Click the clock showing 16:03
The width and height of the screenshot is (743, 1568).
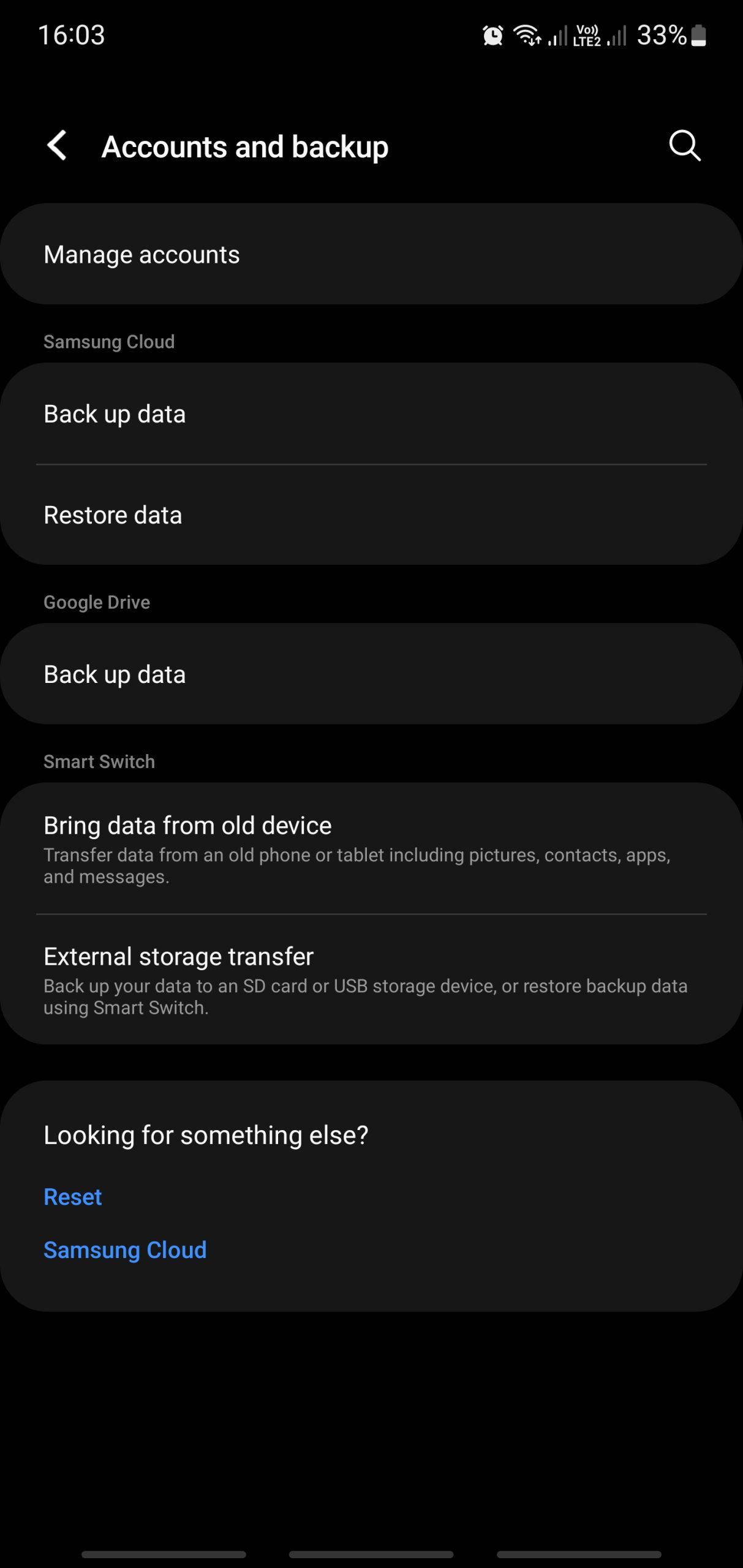[70, 37]
